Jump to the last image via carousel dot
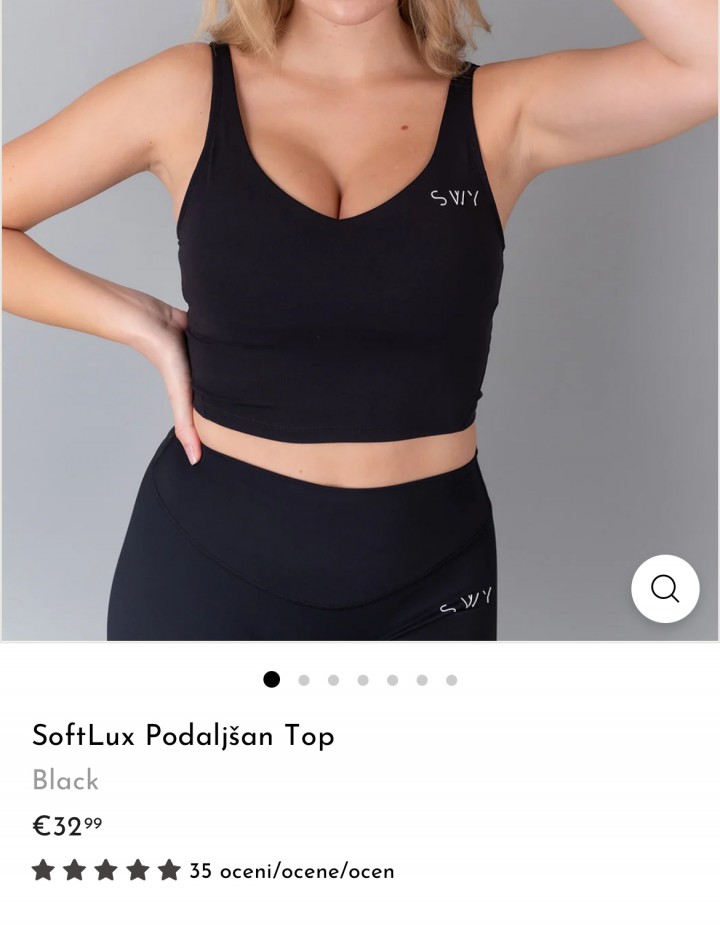 coord(452,680)
